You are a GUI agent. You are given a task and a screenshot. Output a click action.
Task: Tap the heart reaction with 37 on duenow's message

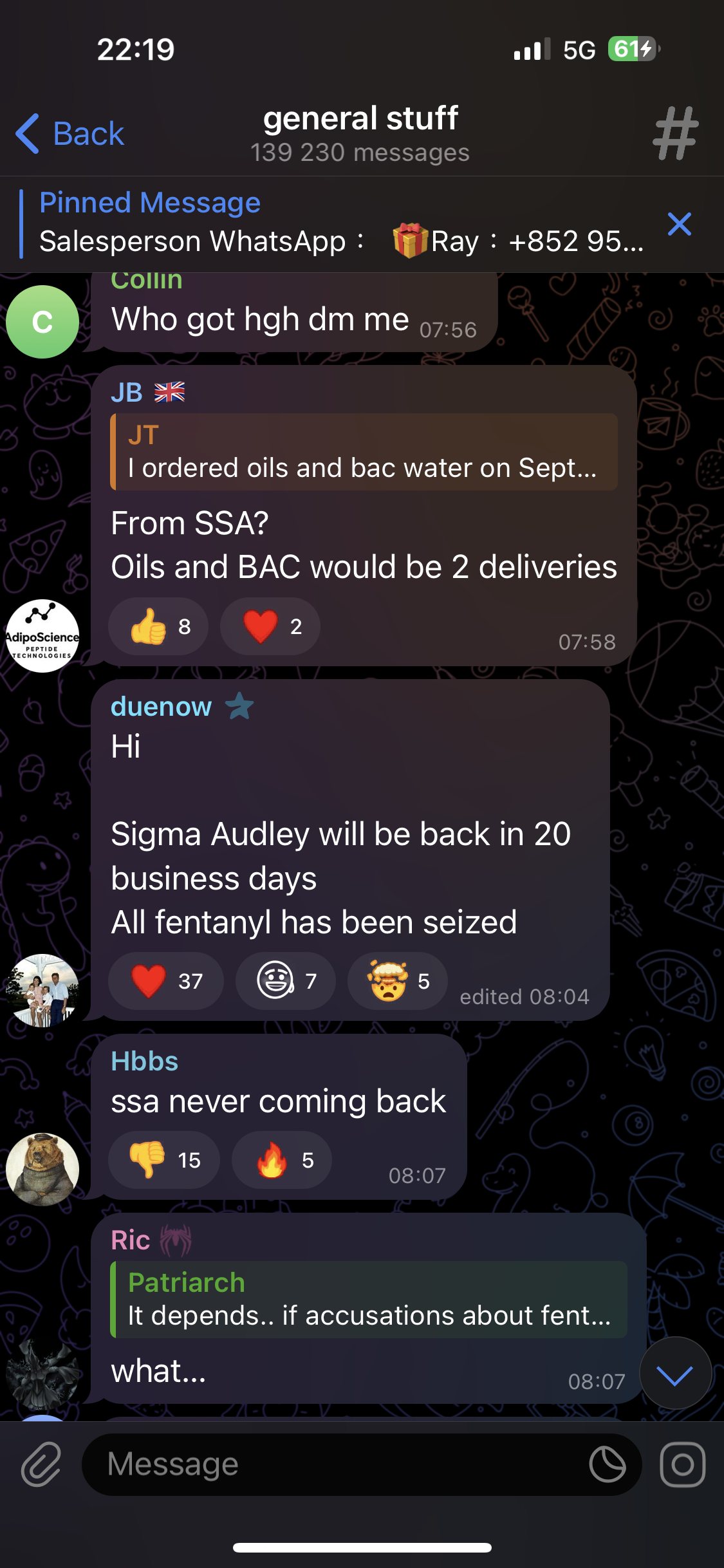coord(166,981)
